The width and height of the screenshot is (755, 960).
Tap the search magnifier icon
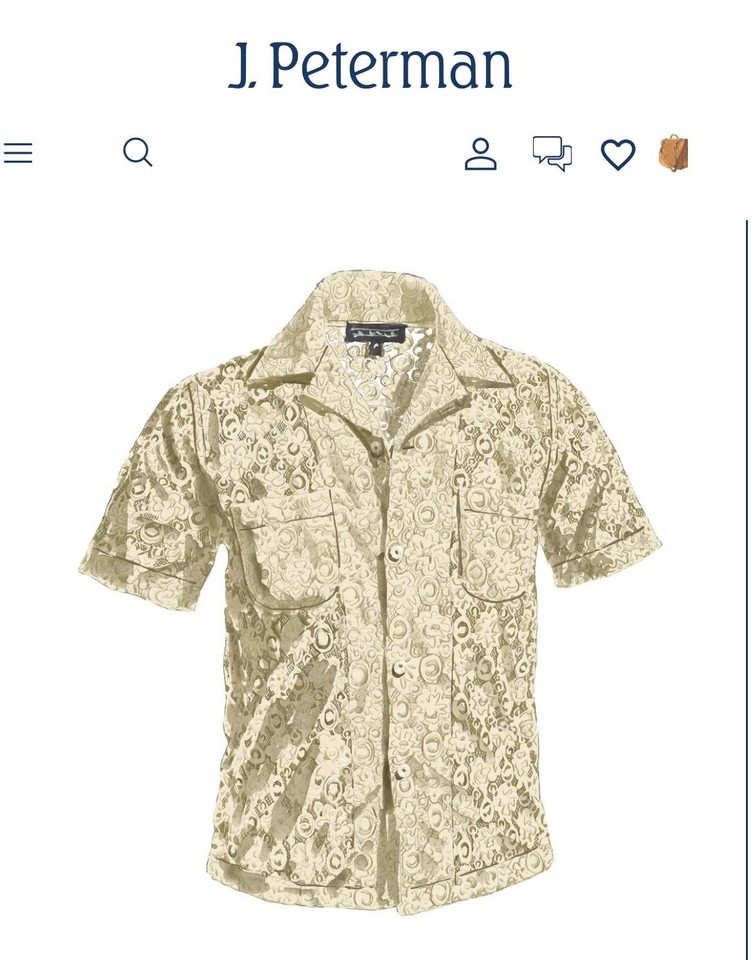[x=138, y=153]
